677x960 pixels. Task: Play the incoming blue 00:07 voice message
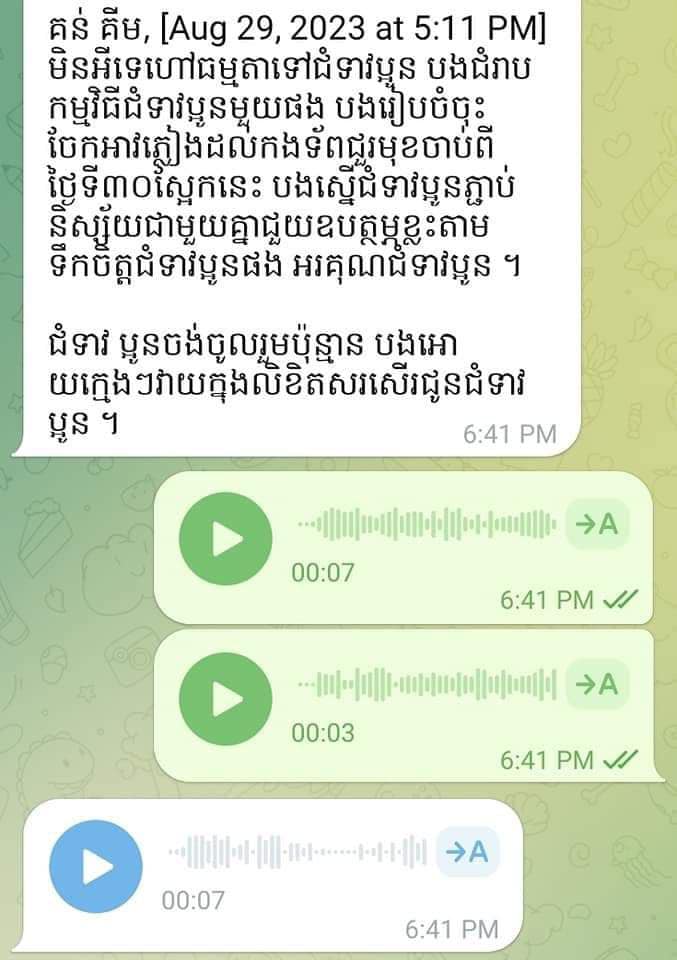point(96,865)
